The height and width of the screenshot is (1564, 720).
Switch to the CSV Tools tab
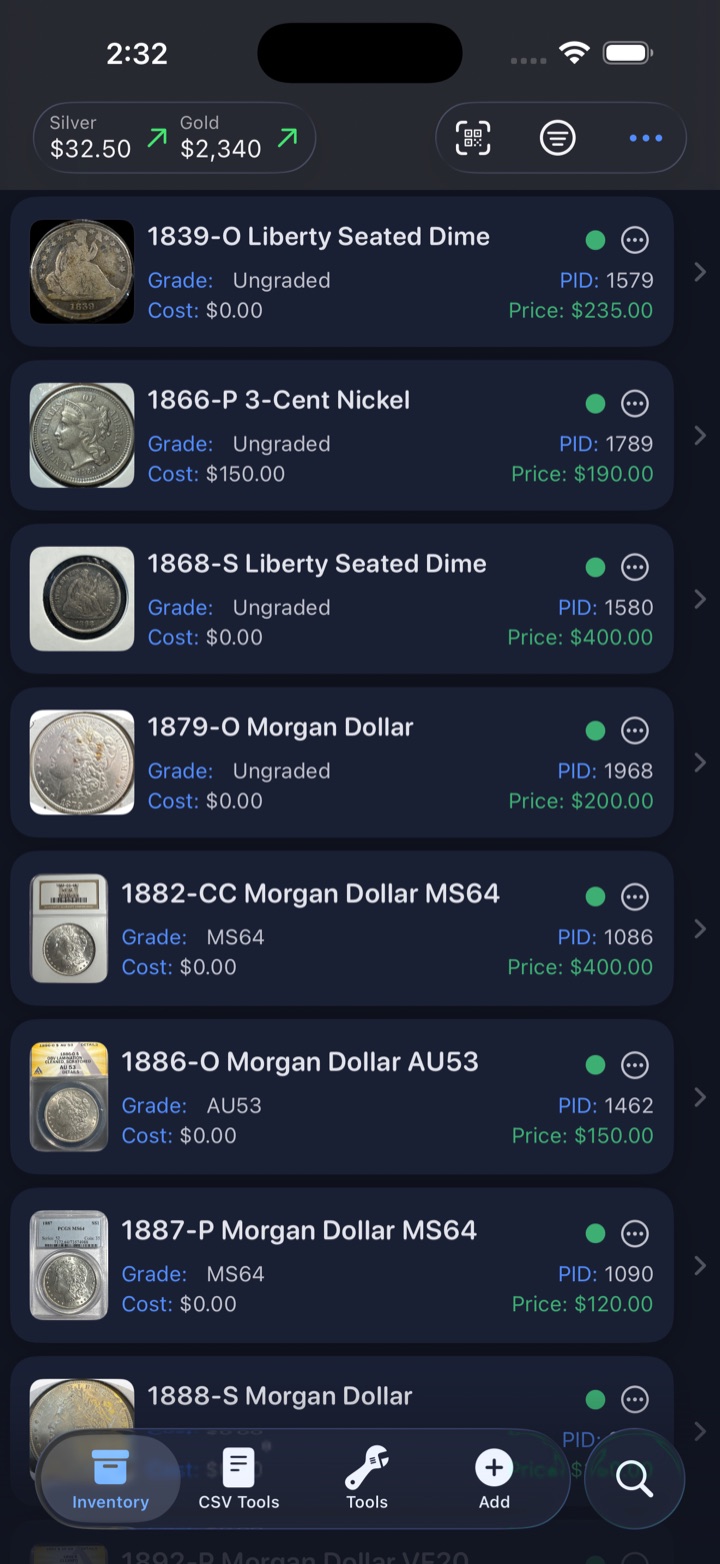pyautogui.click(x=238, y=1470)
